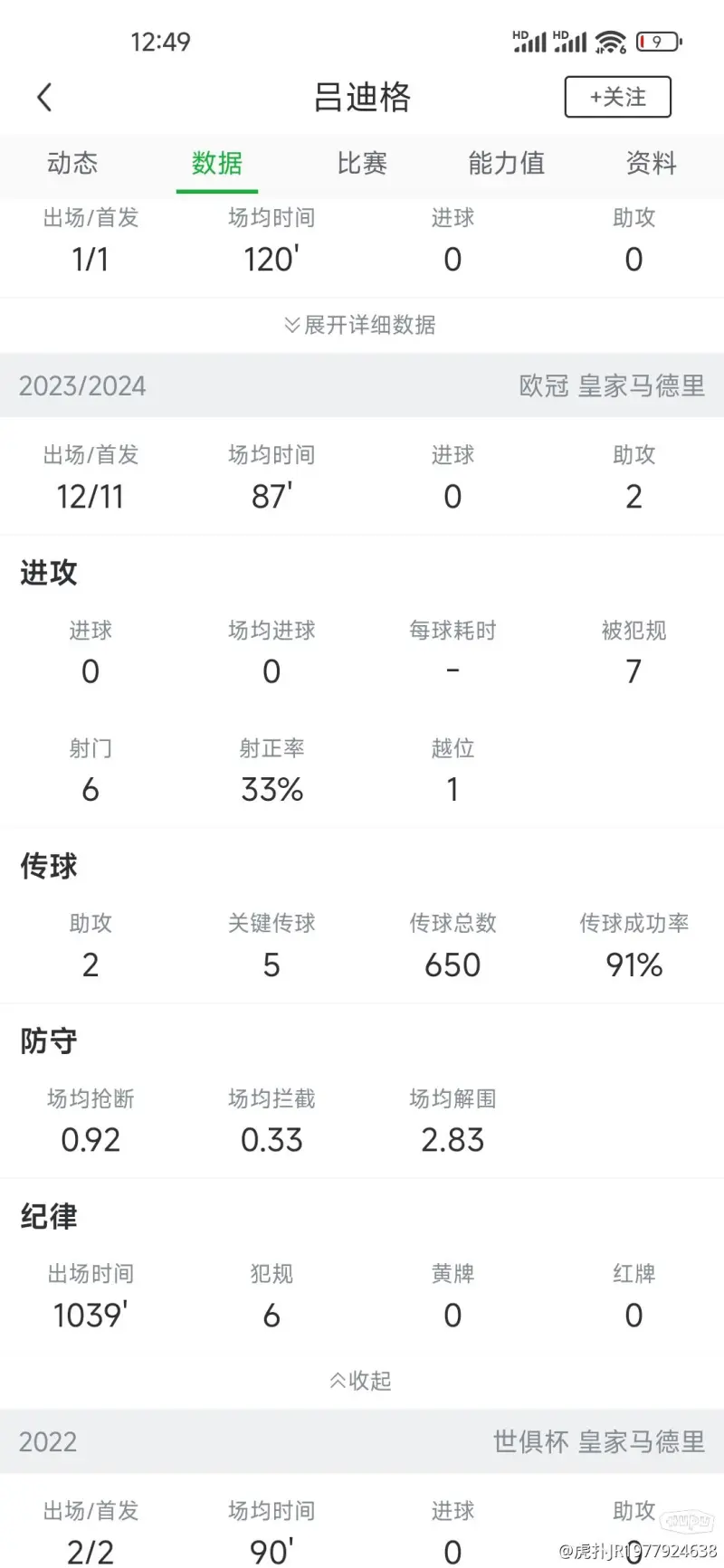
Task: Select the 数据 tab
Action: click(x=217, y=163)
